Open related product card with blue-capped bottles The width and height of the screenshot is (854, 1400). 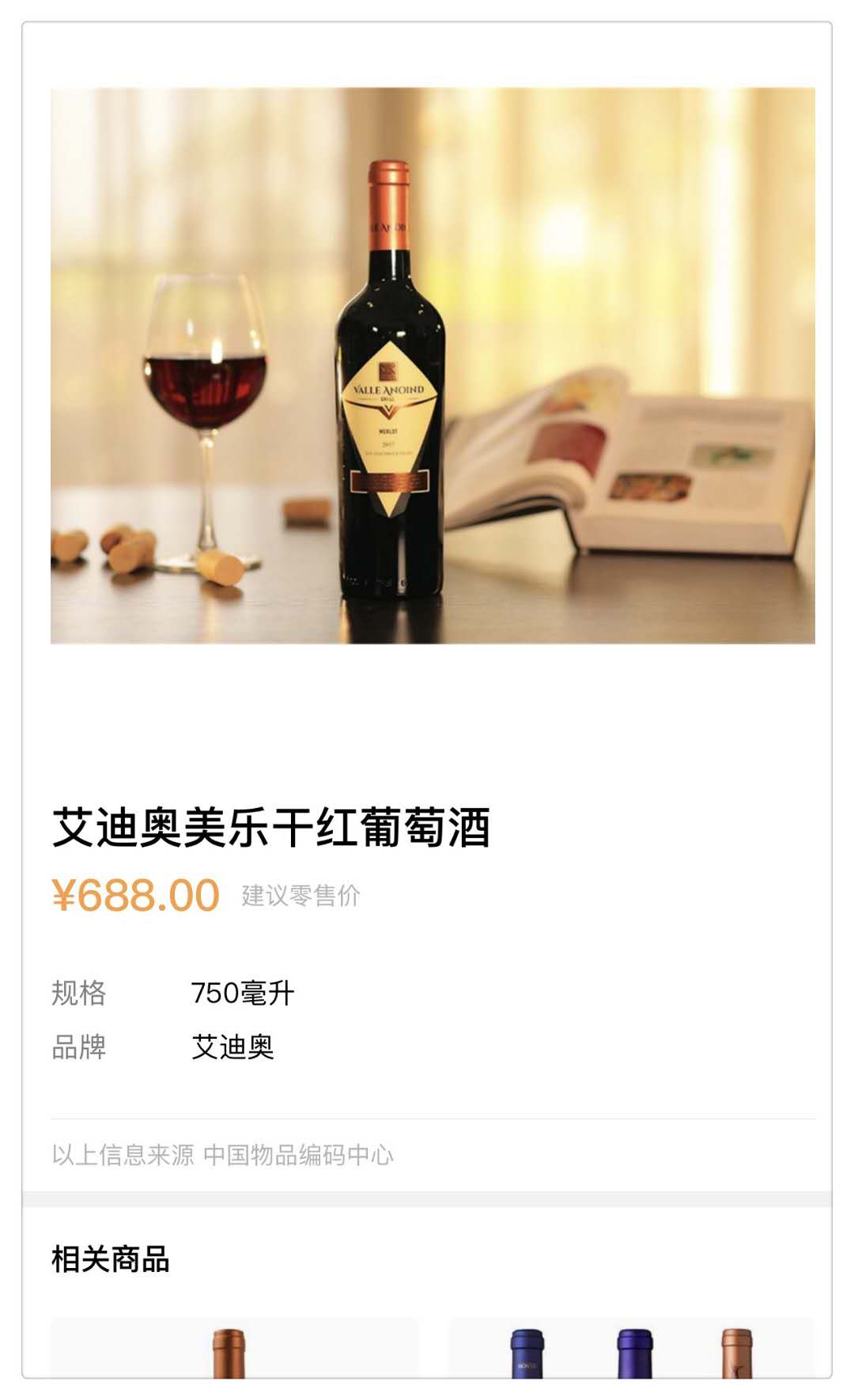630,1349
